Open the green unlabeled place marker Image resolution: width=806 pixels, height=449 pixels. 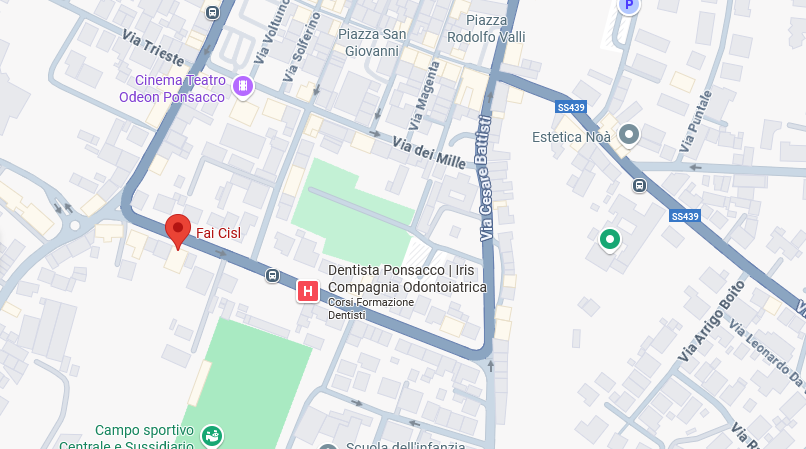pos(609,239)
